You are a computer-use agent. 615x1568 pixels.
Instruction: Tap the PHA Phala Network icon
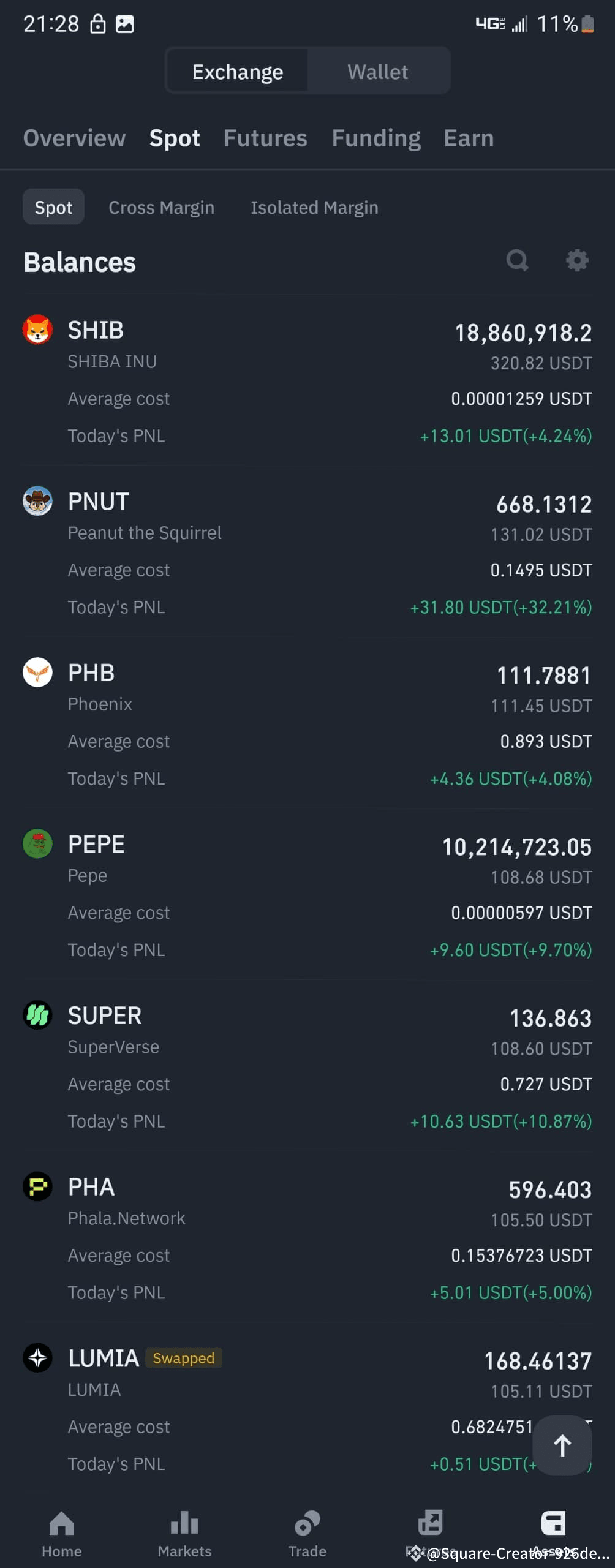[37, 1187]
